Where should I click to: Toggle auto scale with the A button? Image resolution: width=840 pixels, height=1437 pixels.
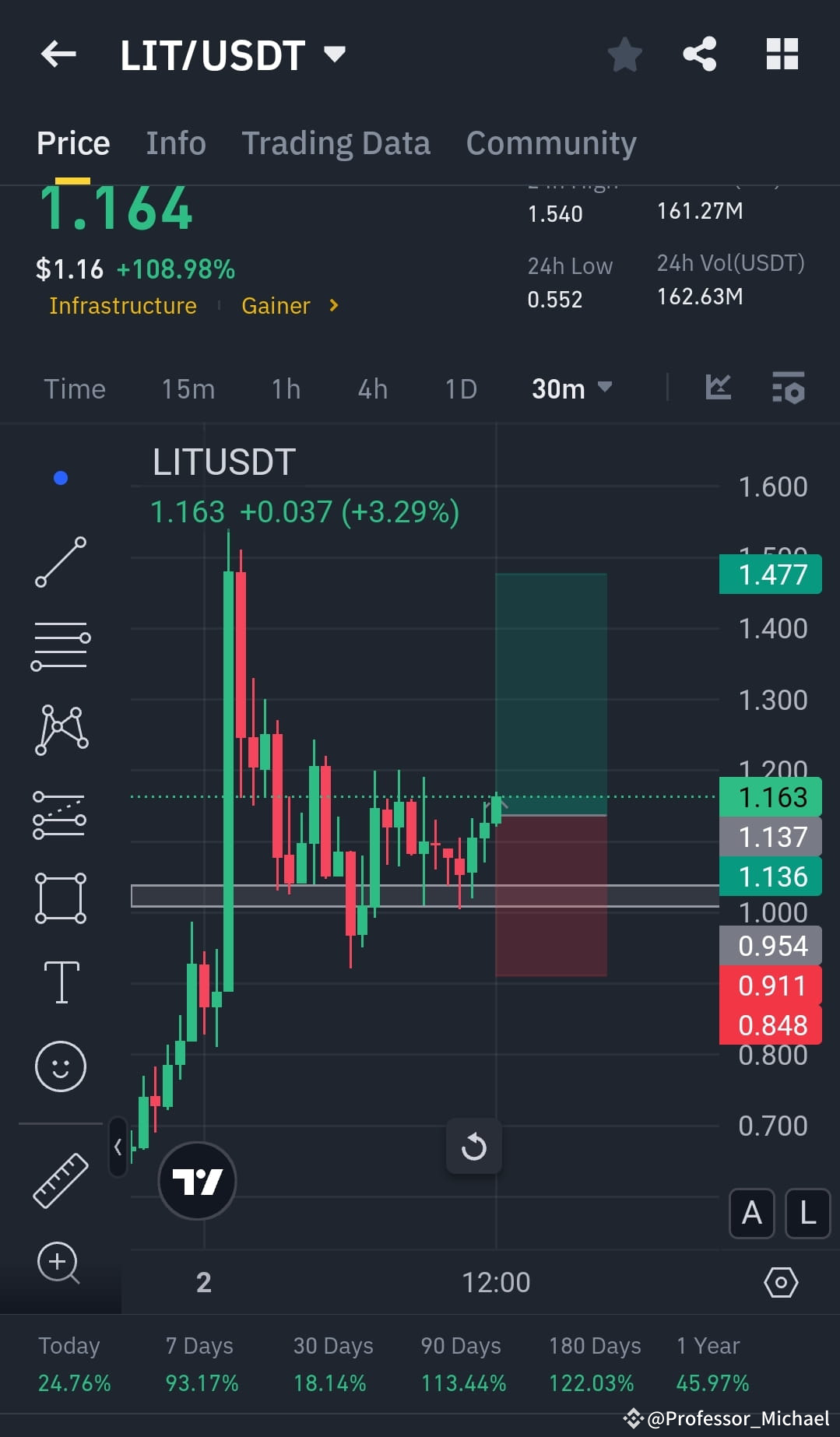[x=750, y=1214]
